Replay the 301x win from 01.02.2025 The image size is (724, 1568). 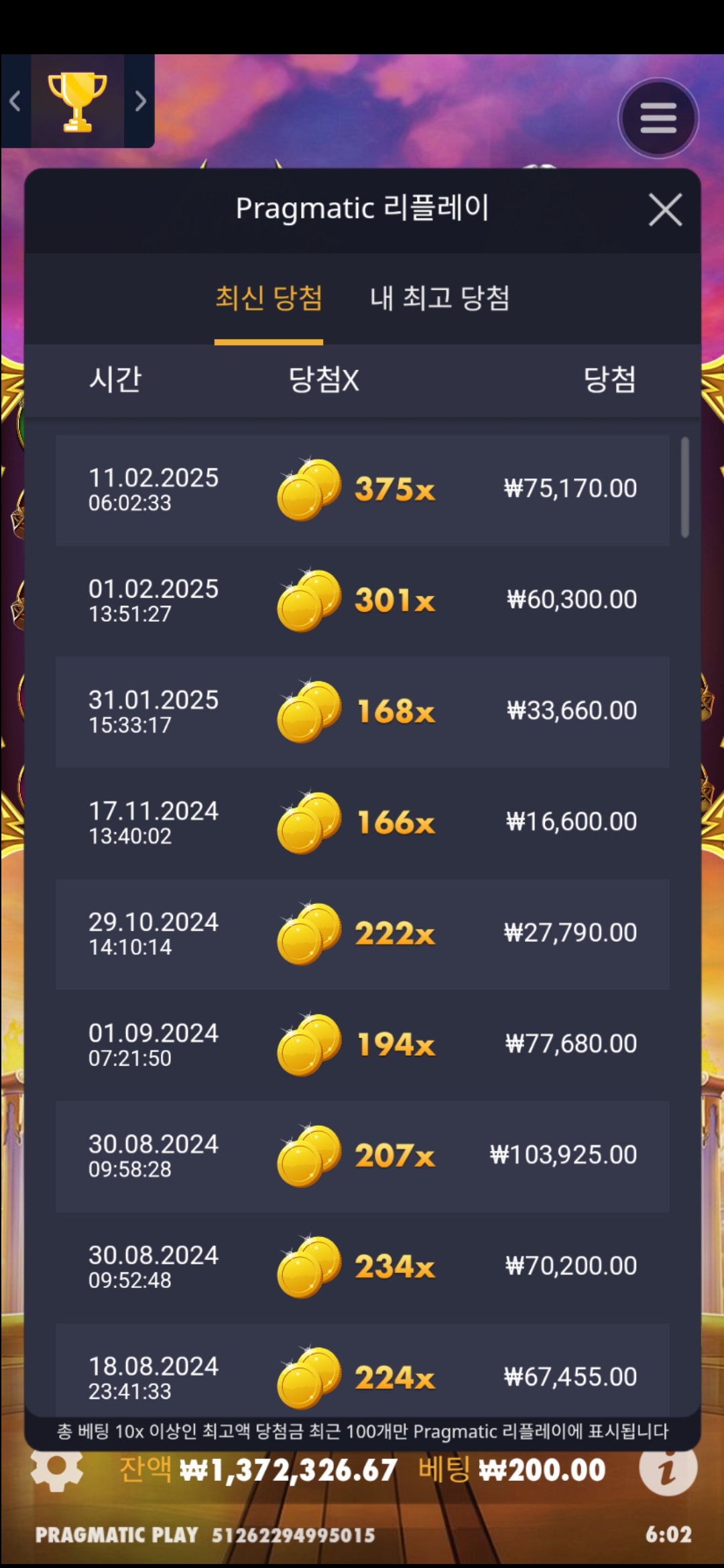362,600
